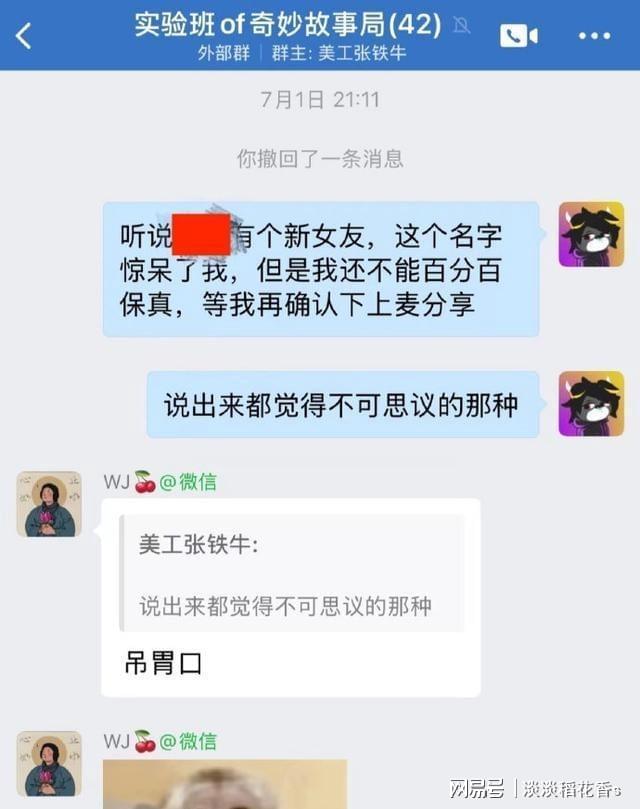Open the group chat overflow menu

coord(594,36)
